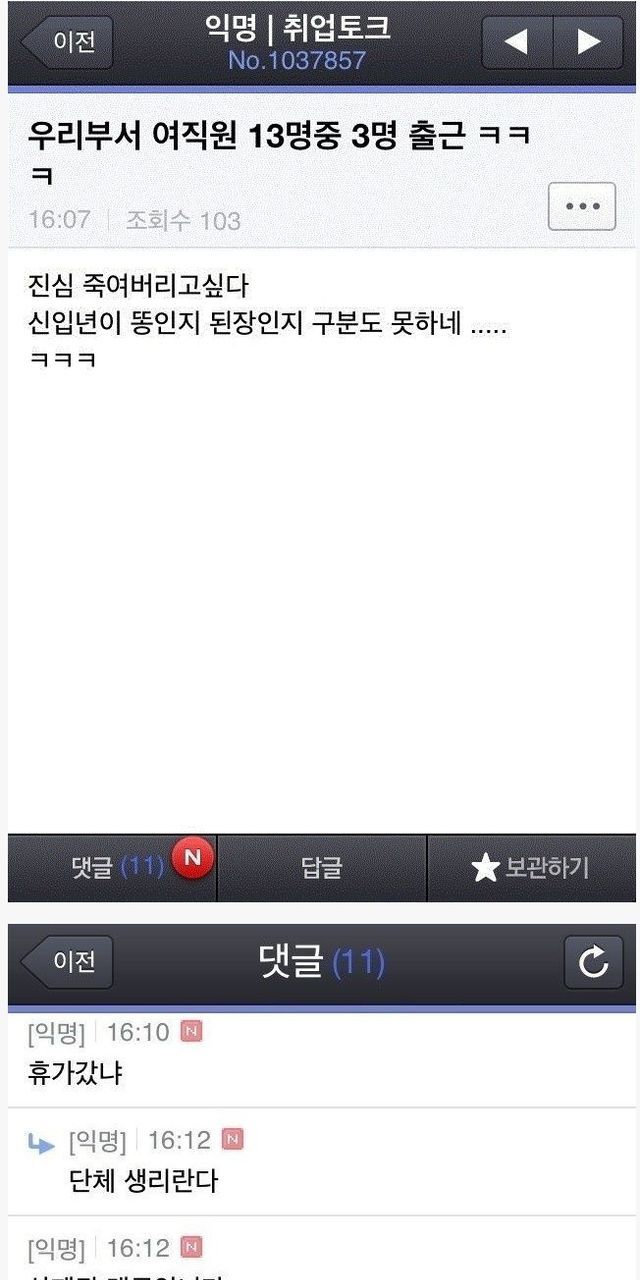Image resolution: width=640 pixels, height=1280 pixels.
Task: Go to the previous post with the left arrow
Action: coord(516,42)
